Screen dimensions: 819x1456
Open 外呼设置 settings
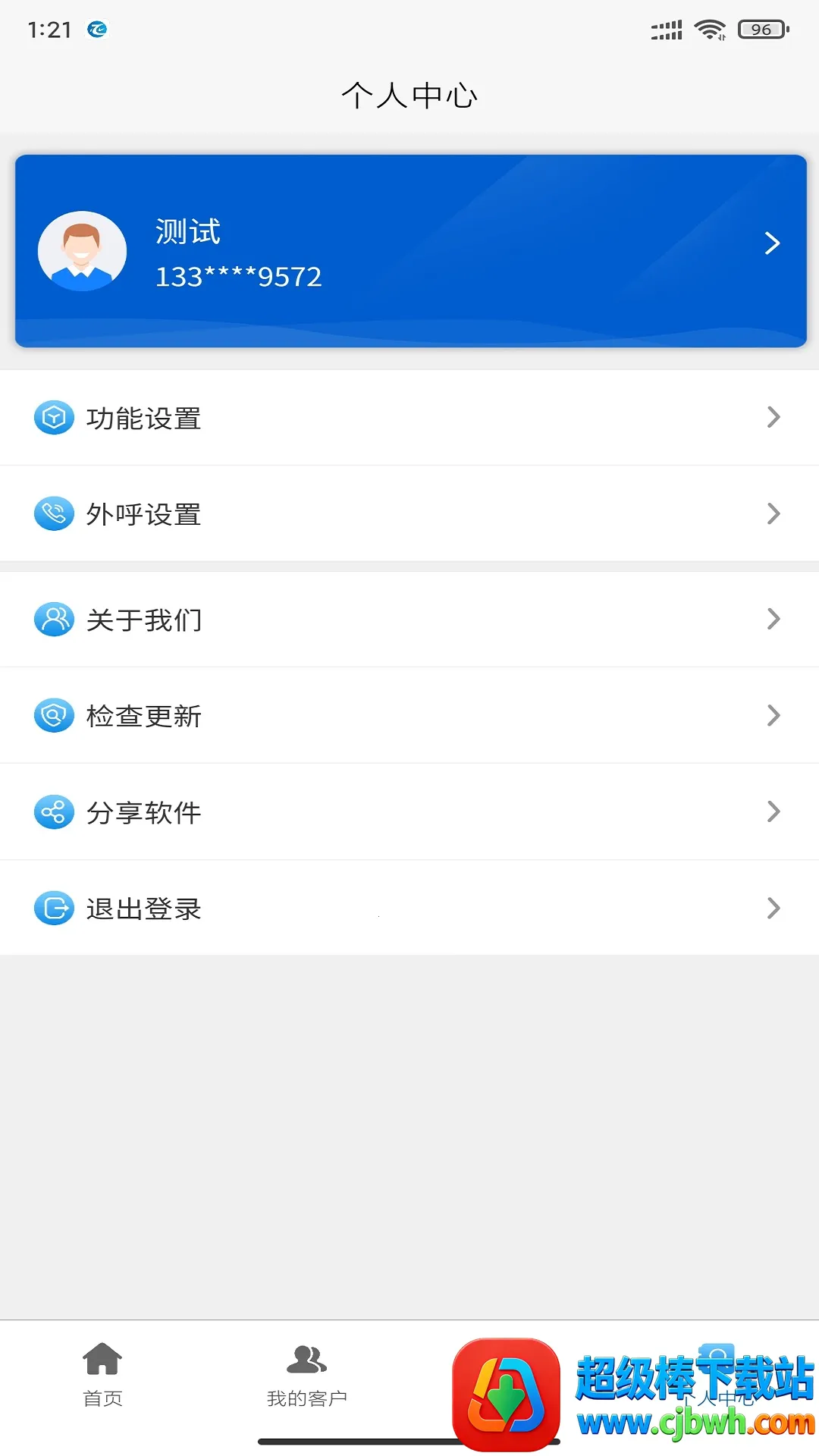409,514
